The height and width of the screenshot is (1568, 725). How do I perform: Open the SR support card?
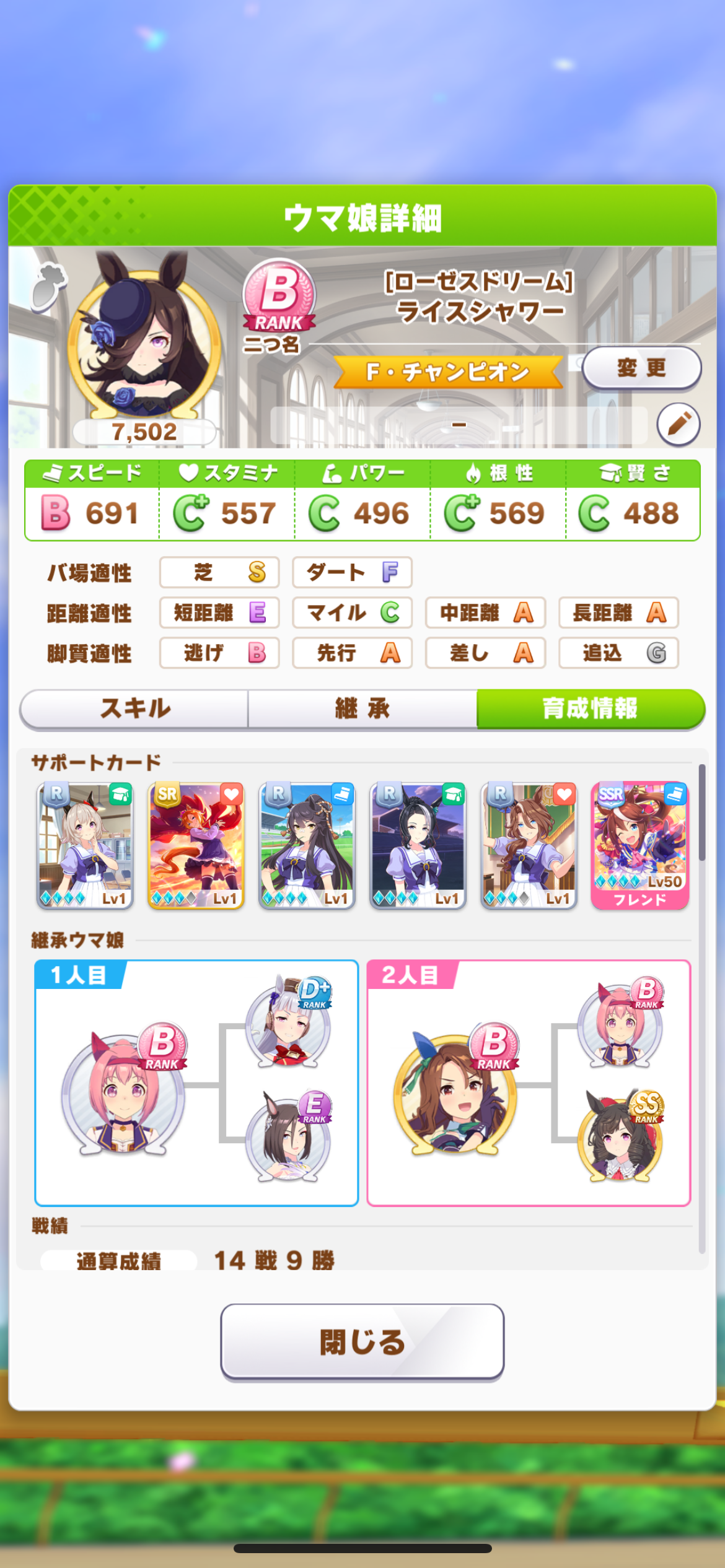196,845
